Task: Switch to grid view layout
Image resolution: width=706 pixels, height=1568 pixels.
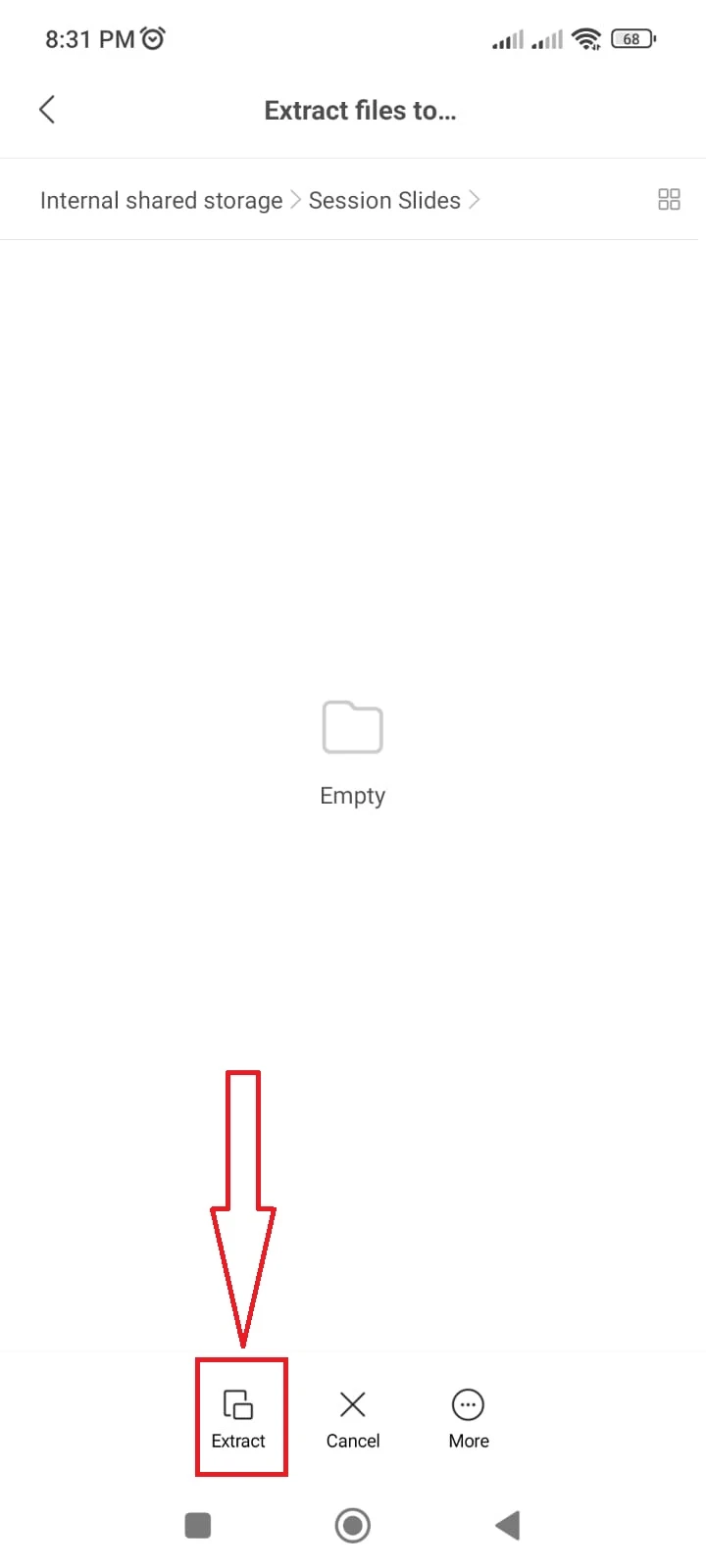Action: [x=669, y=200]
